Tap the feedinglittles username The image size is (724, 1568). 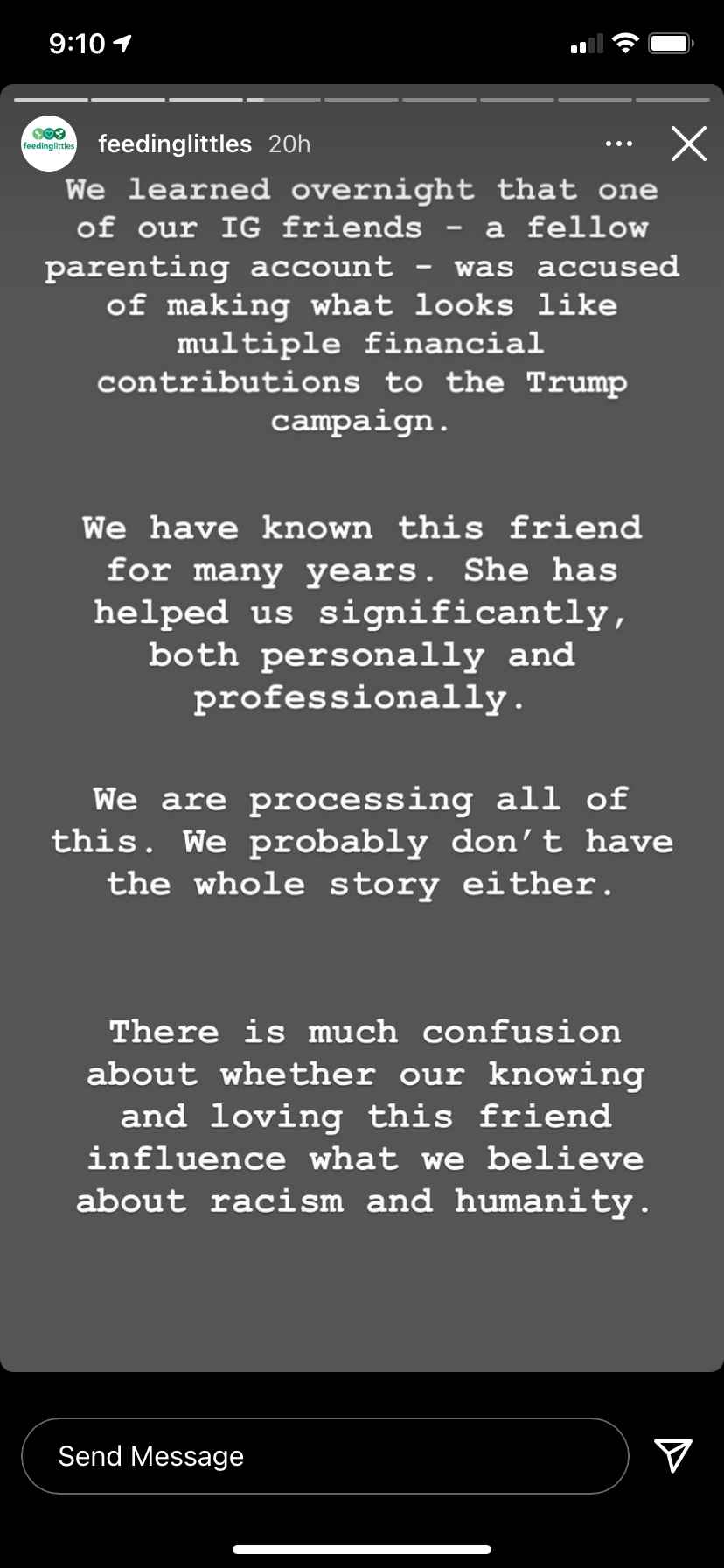click(175, 143)
